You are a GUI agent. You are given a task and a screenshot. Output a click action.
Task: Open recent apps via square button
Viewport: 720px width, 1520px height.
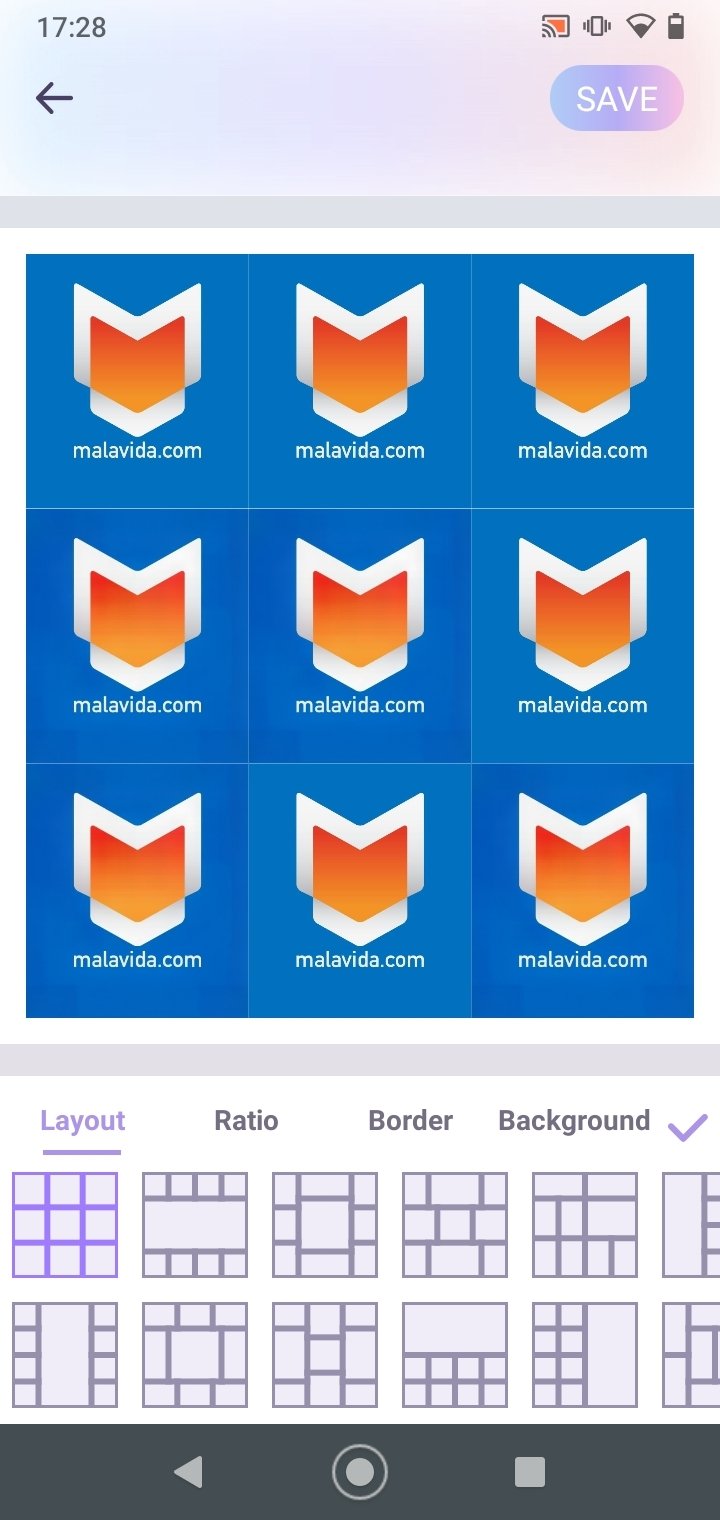[529, 1472]
